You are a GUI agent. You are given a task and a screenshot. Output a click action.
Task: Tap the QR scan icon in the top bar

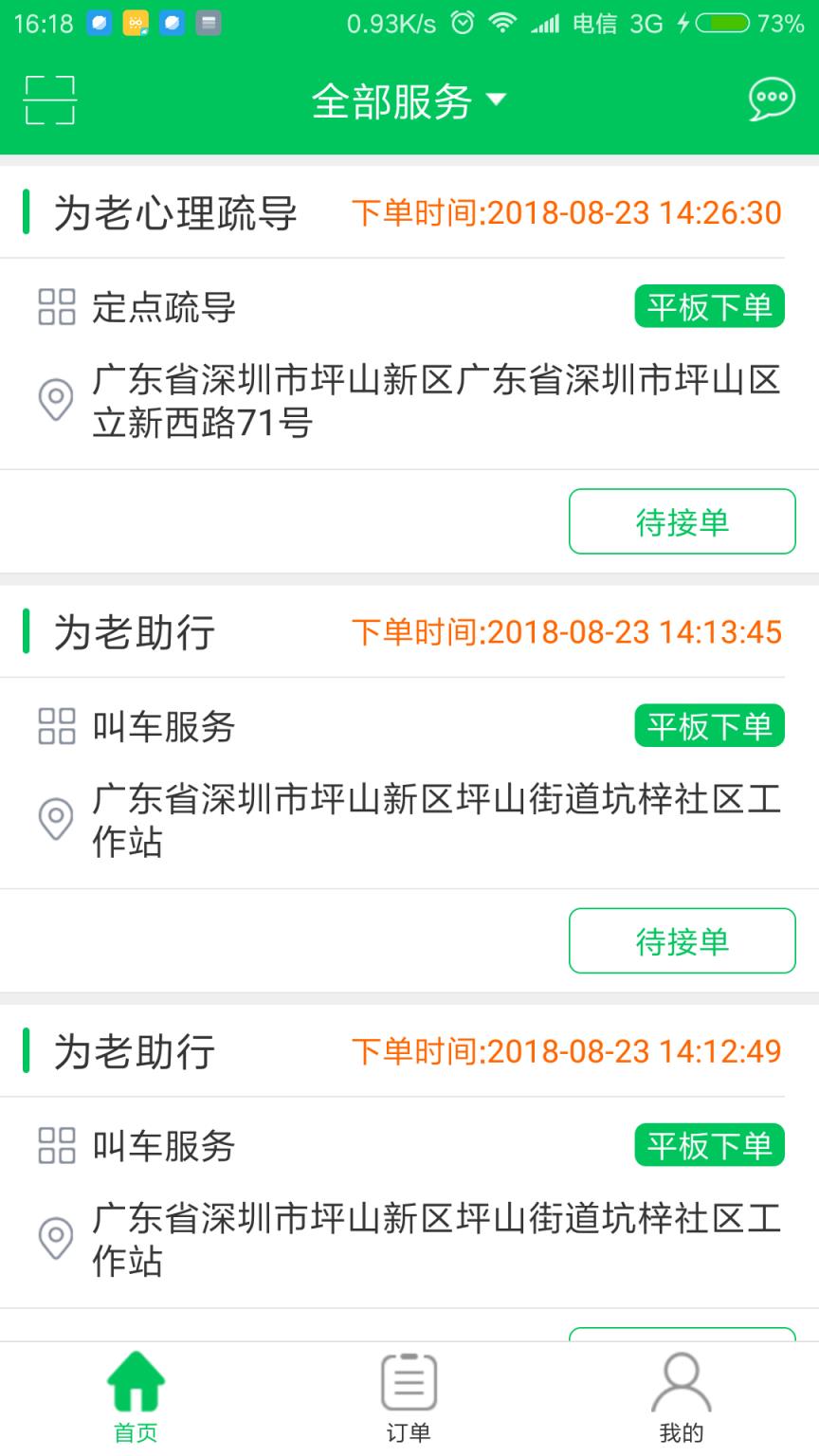pyautogui.click(x=48, y=99)
